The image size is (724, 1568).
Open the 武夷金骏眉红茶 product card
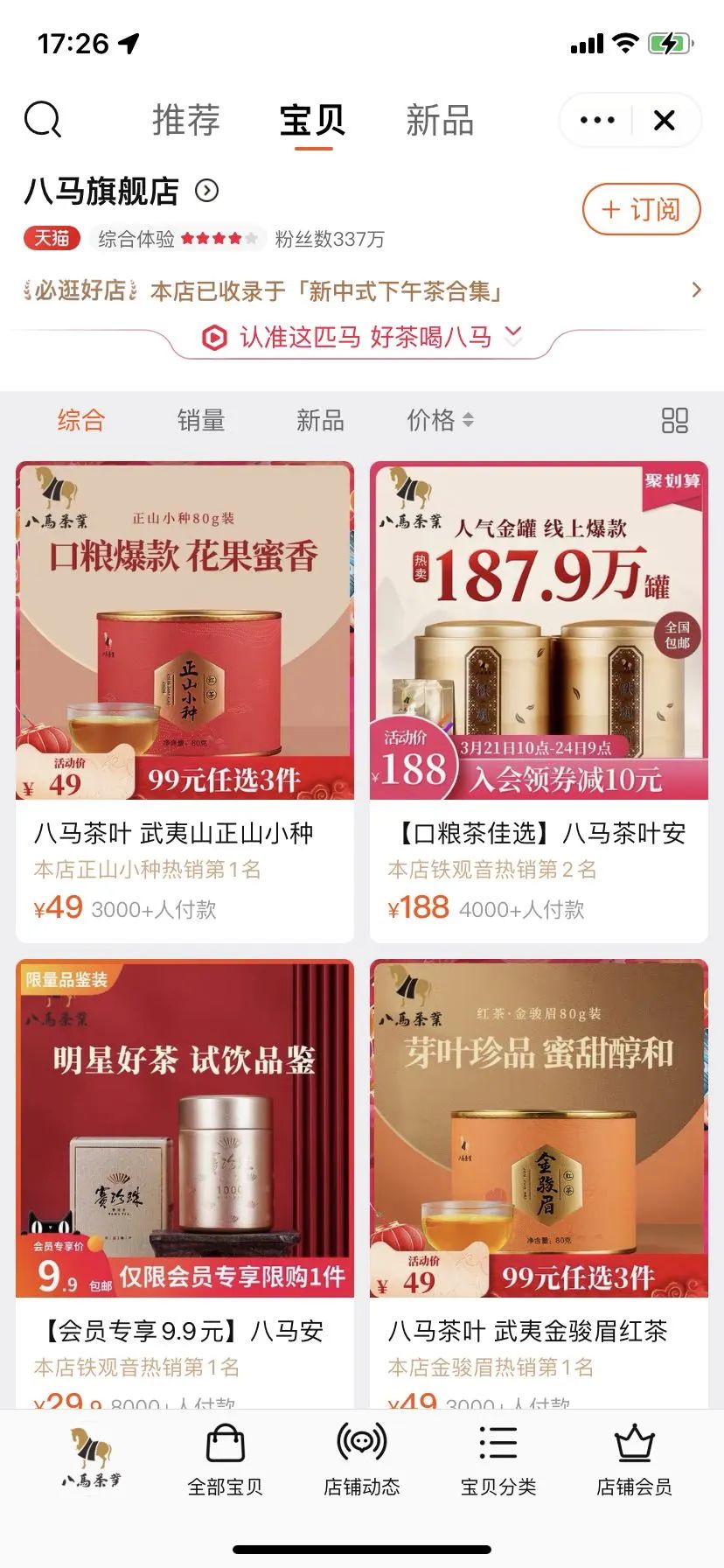click(539, 1181)
